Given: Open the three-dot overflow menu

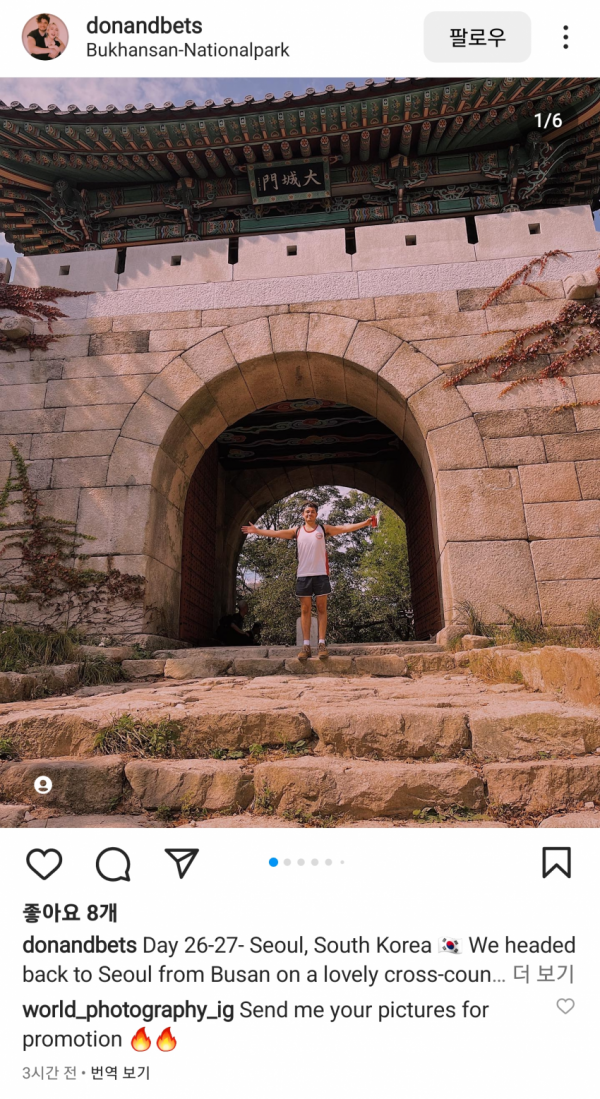Looking at the screenshot, I should tap(565, 37).
